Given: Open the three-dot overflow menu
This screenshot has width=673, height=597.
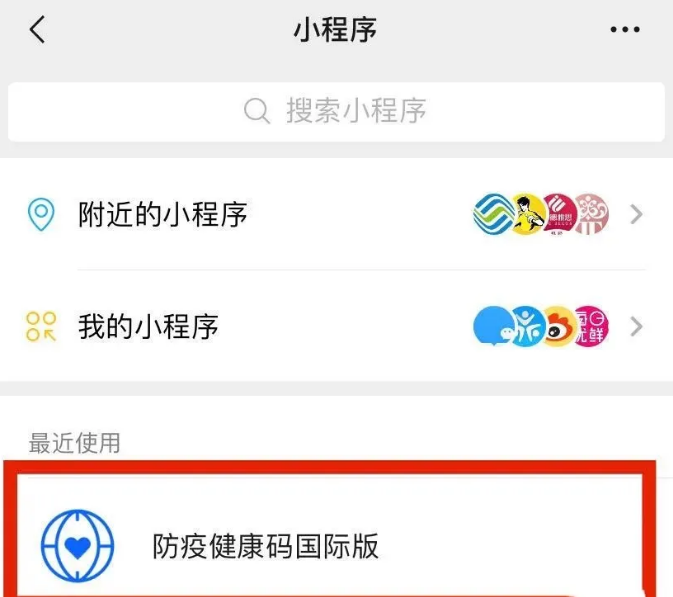Looking at the screenshot, I should coord(625,30).
